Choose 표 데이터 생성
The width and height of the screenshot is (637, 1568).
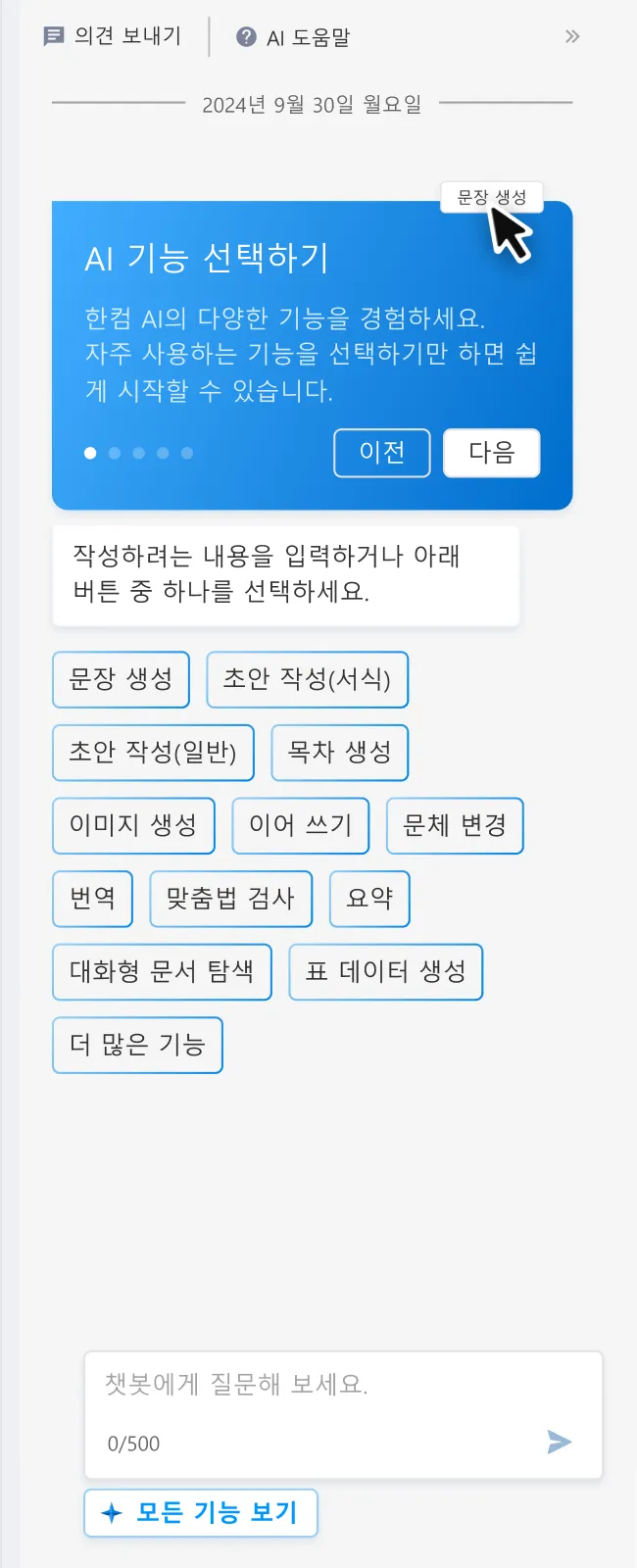tap(385, 972)
